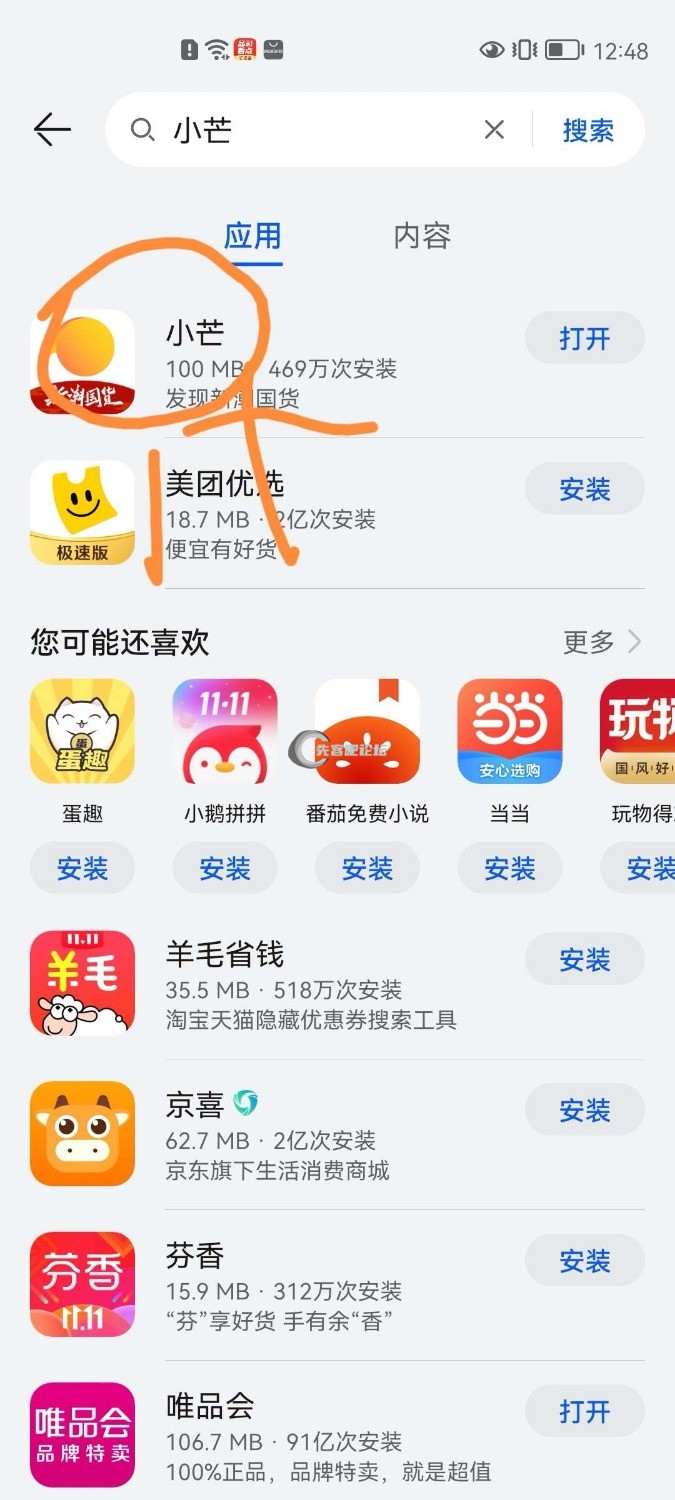Install 羊毛省钱
675x1500 pixels.
pyautogui.click(x=584, y=960)
